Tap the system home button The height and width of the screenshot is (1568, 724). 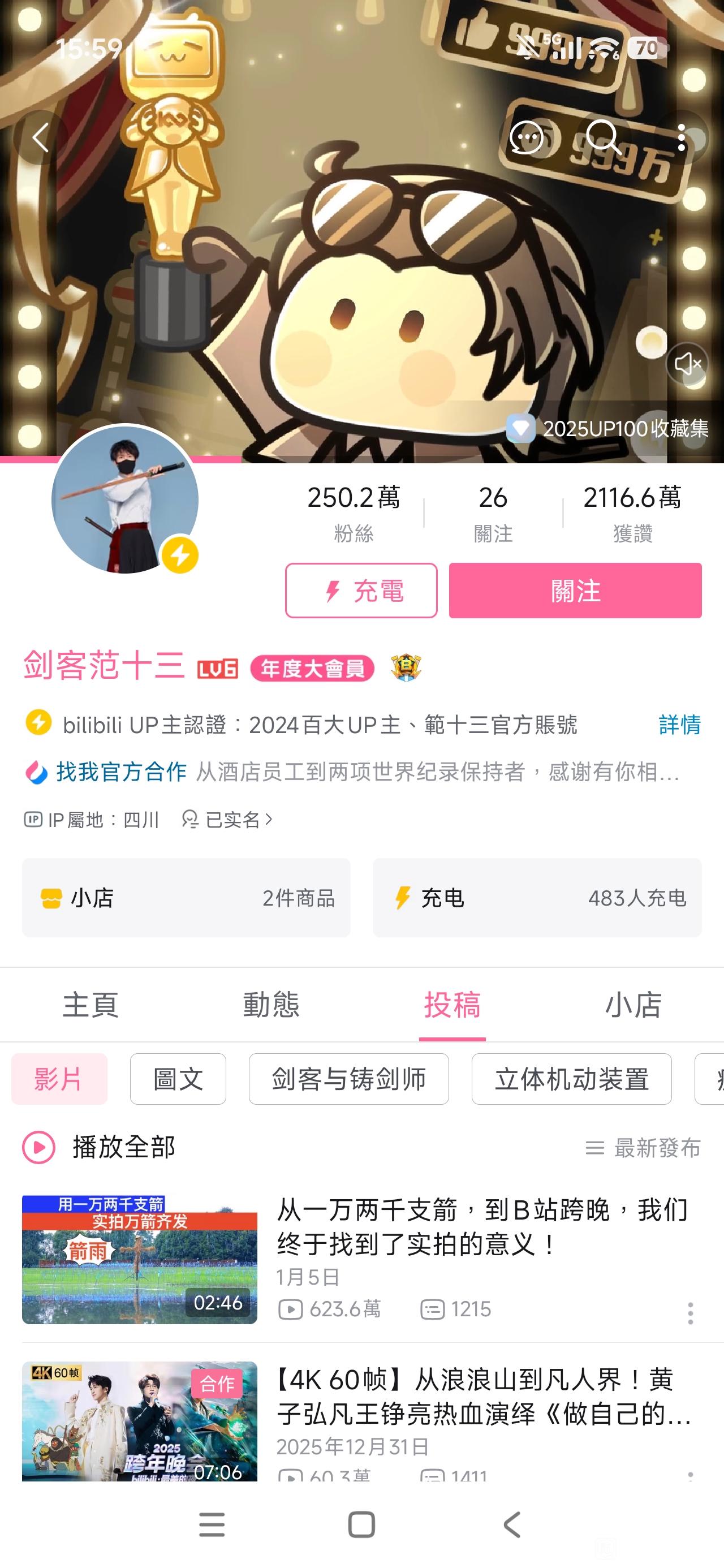tap(361, 1525)
